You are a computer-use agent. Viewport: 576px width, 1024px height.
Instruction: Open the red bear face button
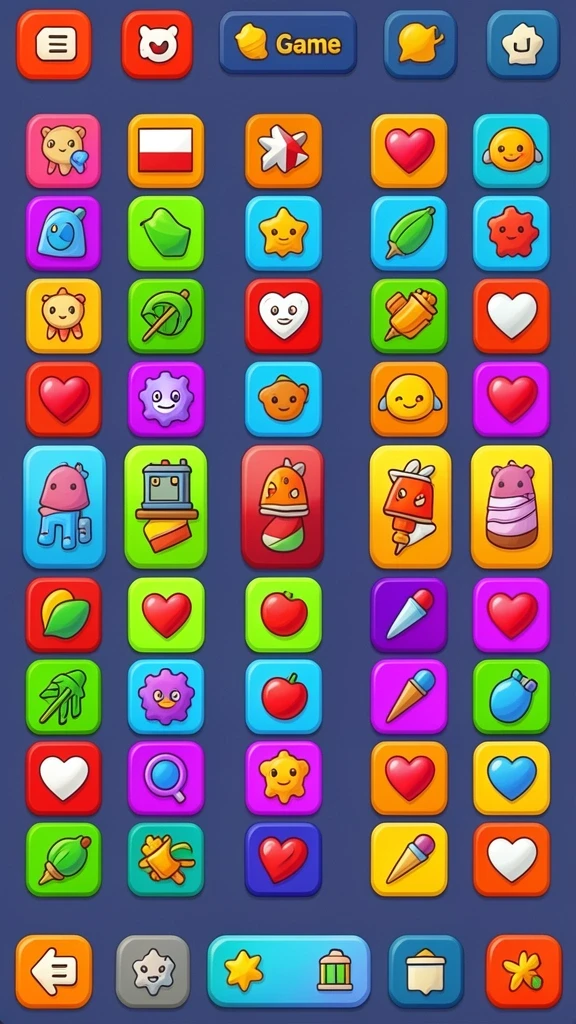pyautogui.click(x=157, y=44)
